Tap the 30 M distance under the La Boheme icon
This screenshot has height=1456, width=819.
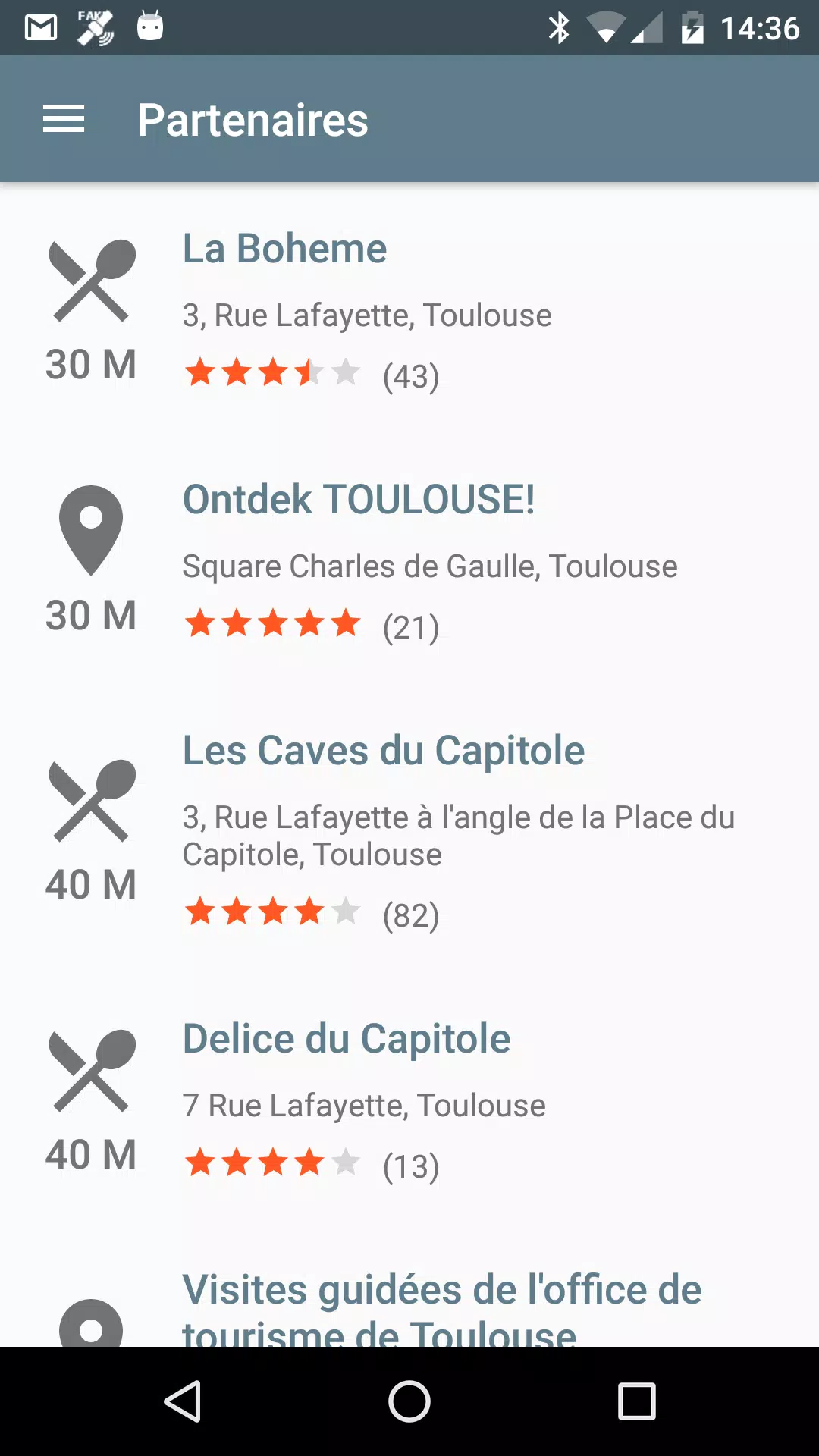(91, 365)
